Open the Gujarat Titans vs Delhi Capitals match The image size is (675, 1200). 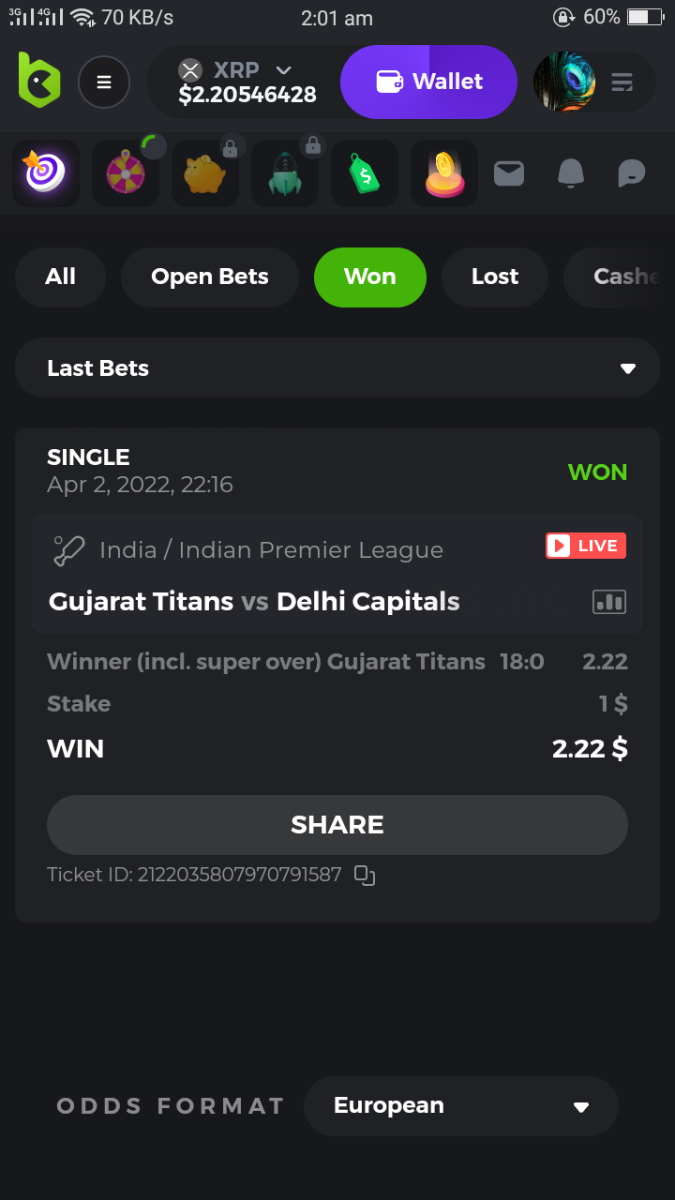[x=254, y=602]
